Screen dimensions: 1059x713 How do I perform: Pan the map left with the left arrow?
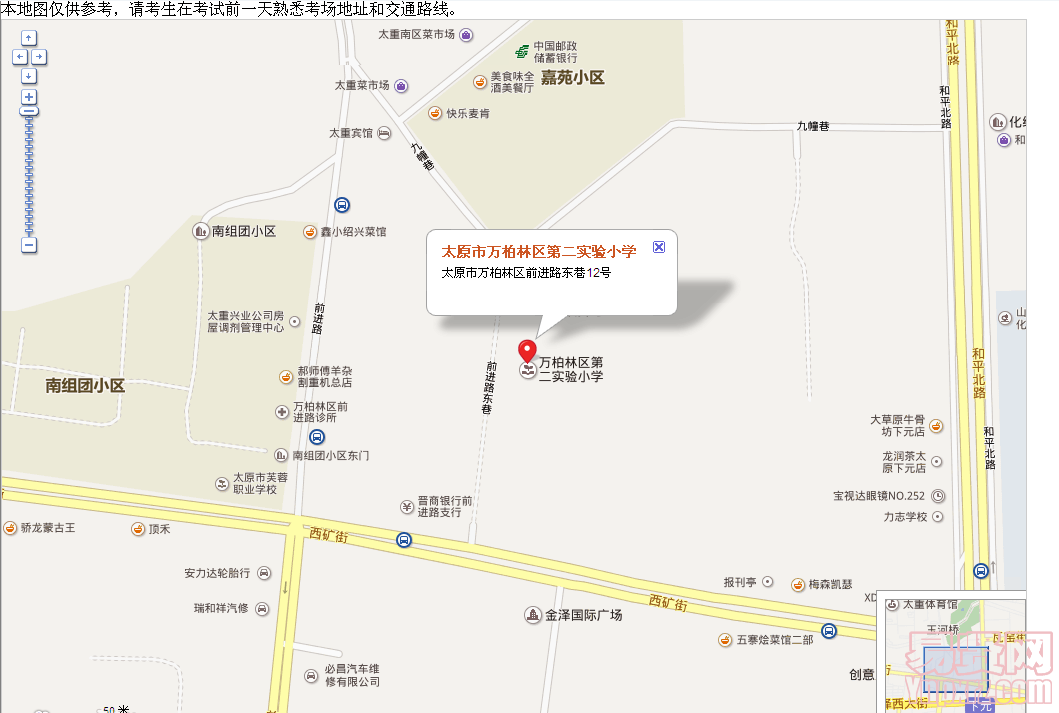[19, 57]
